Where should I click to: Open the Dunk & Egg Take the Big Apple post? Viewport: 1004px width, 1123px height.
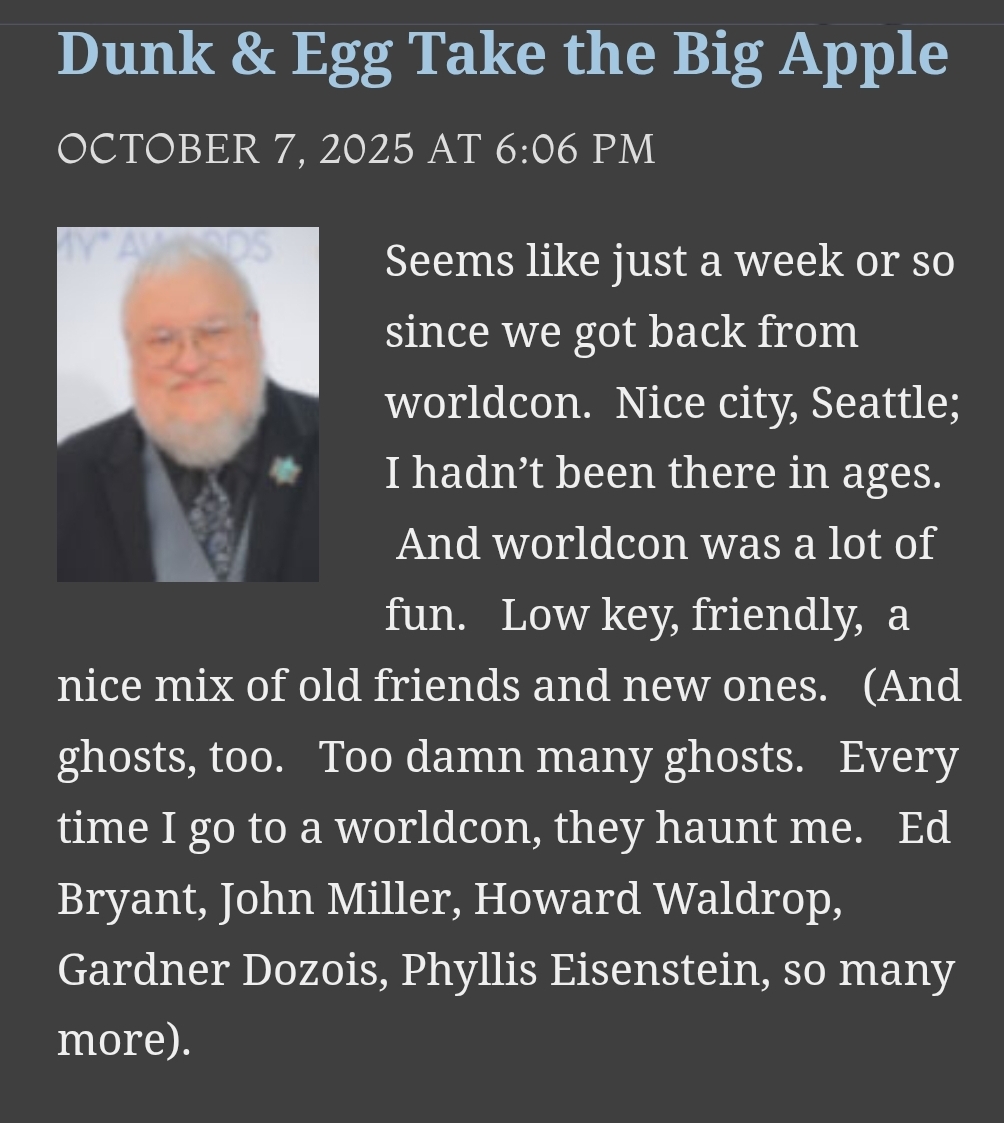click(x=502, y=54)
